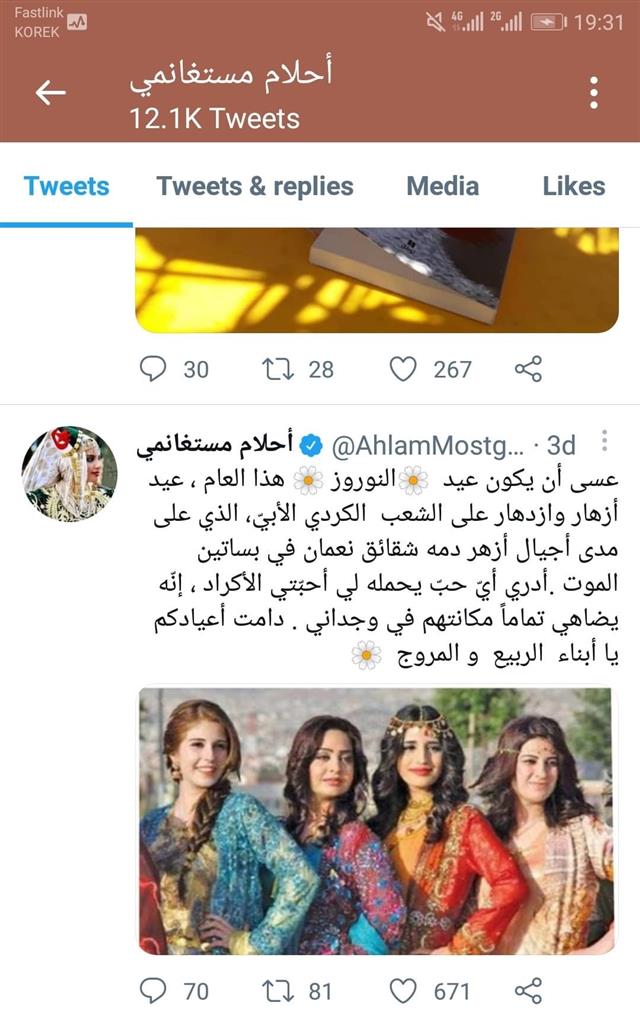640x1026 pixels.
Task: Open the profile overflow menu
Action: (593, 93)
